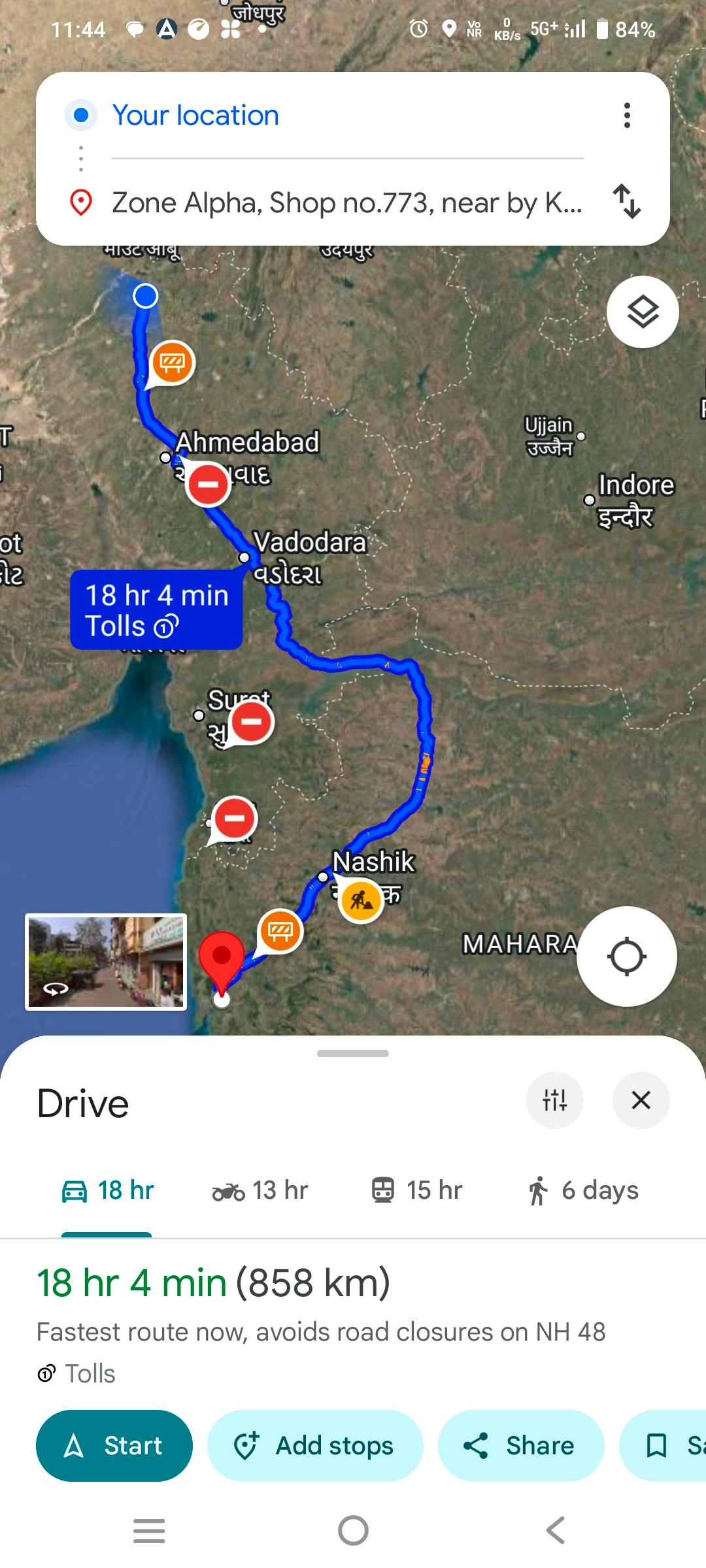706x1568 pixels.
Task: Open the overflow menu in the route card
Action: point(627,116)
